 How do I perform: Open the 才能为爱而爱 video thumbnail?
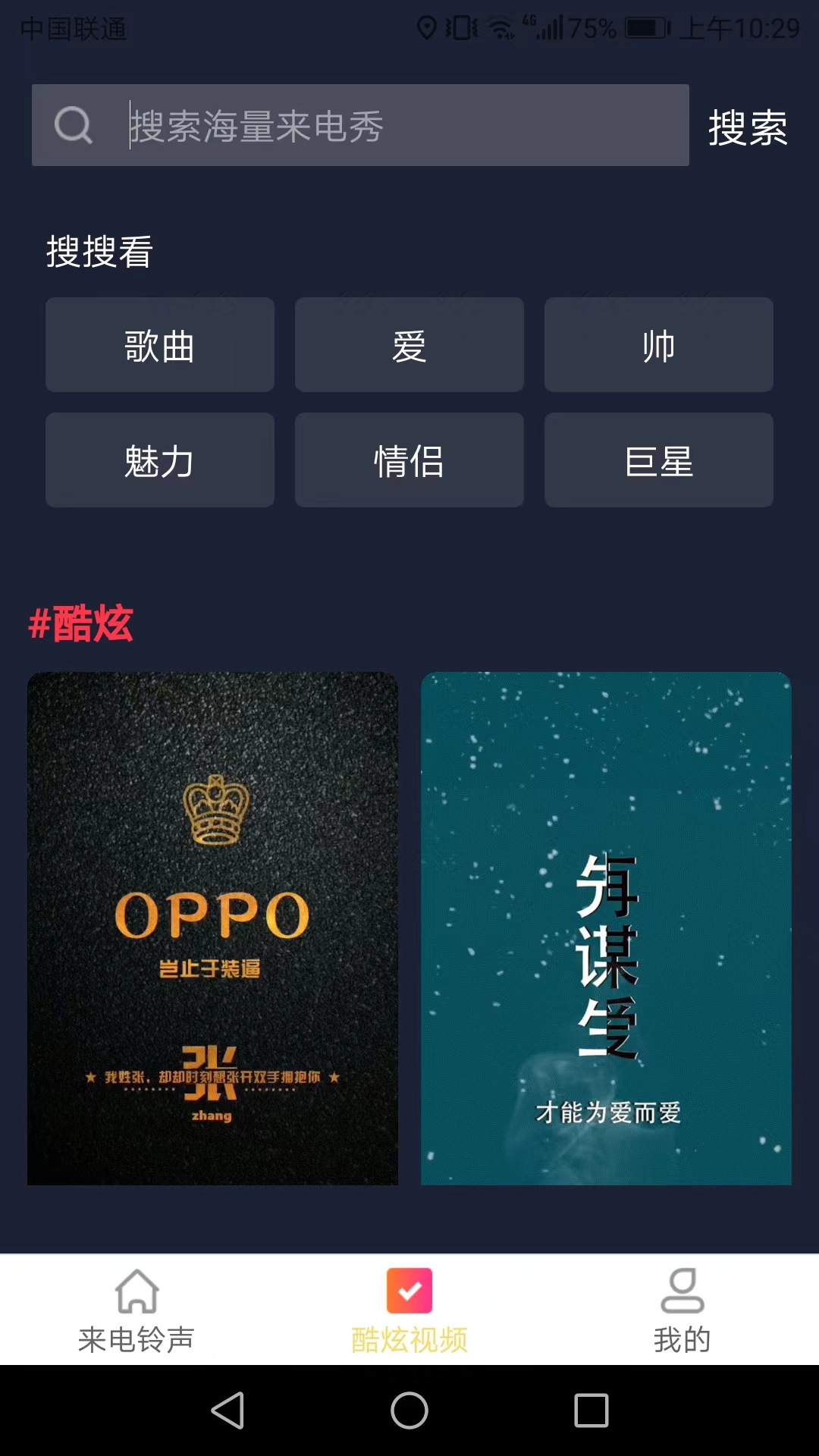(606, 928)
